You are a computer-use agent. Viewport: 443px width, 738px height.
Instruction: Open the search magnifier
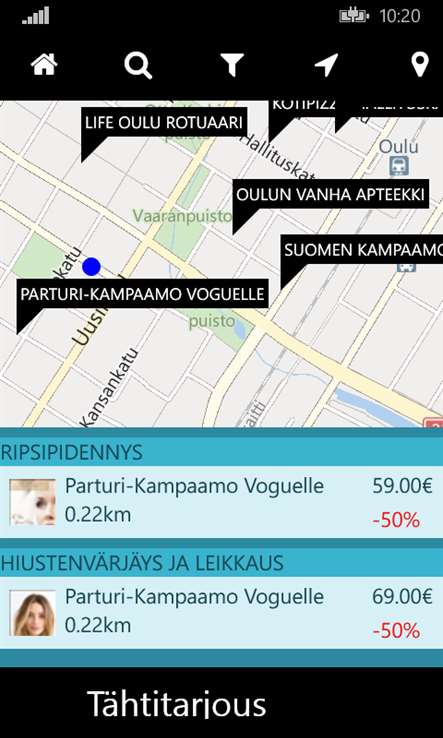pos(138,65)
